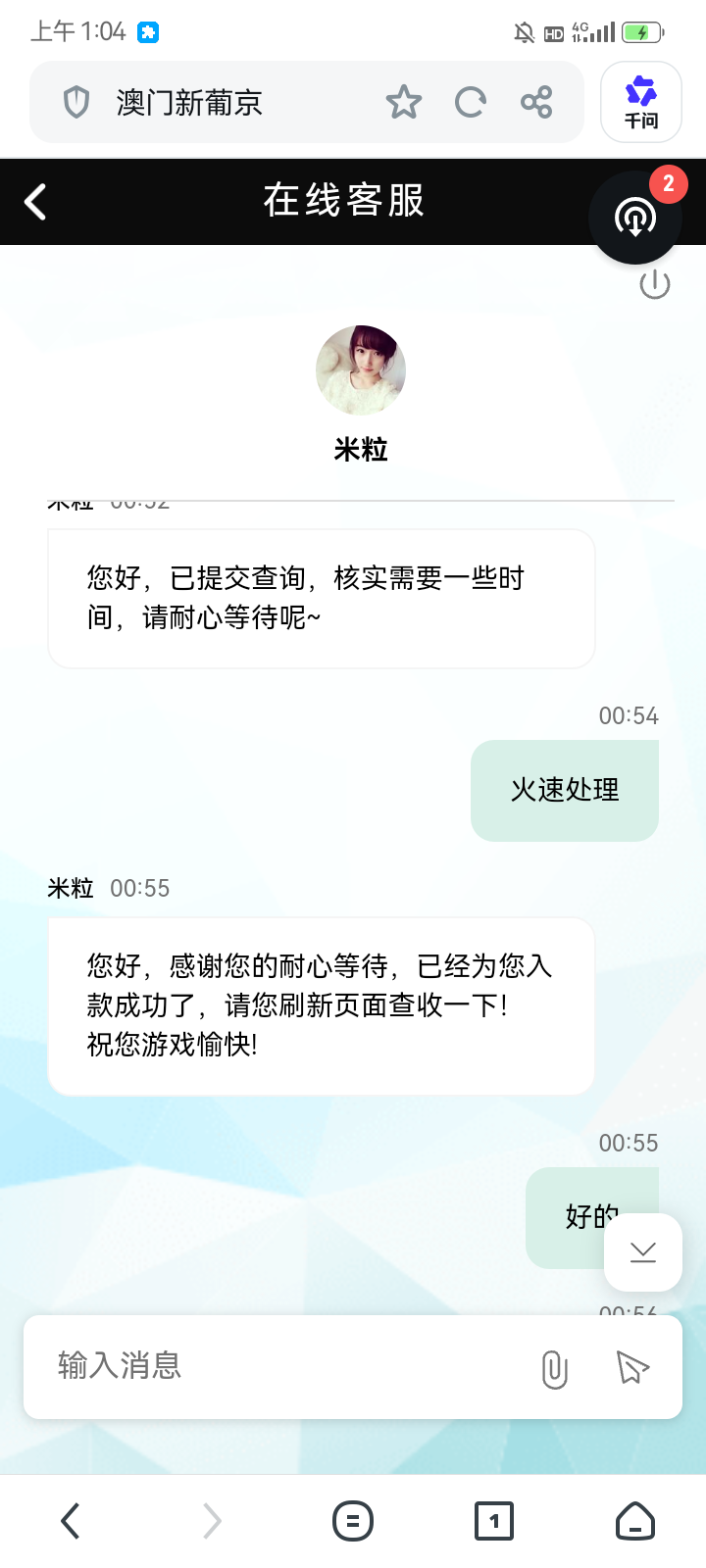Image resolution: width=706 pixels, height=1568 pixels.
Task: Open browser tabs with the '1' icon
Action: [x=493, y=1521]
